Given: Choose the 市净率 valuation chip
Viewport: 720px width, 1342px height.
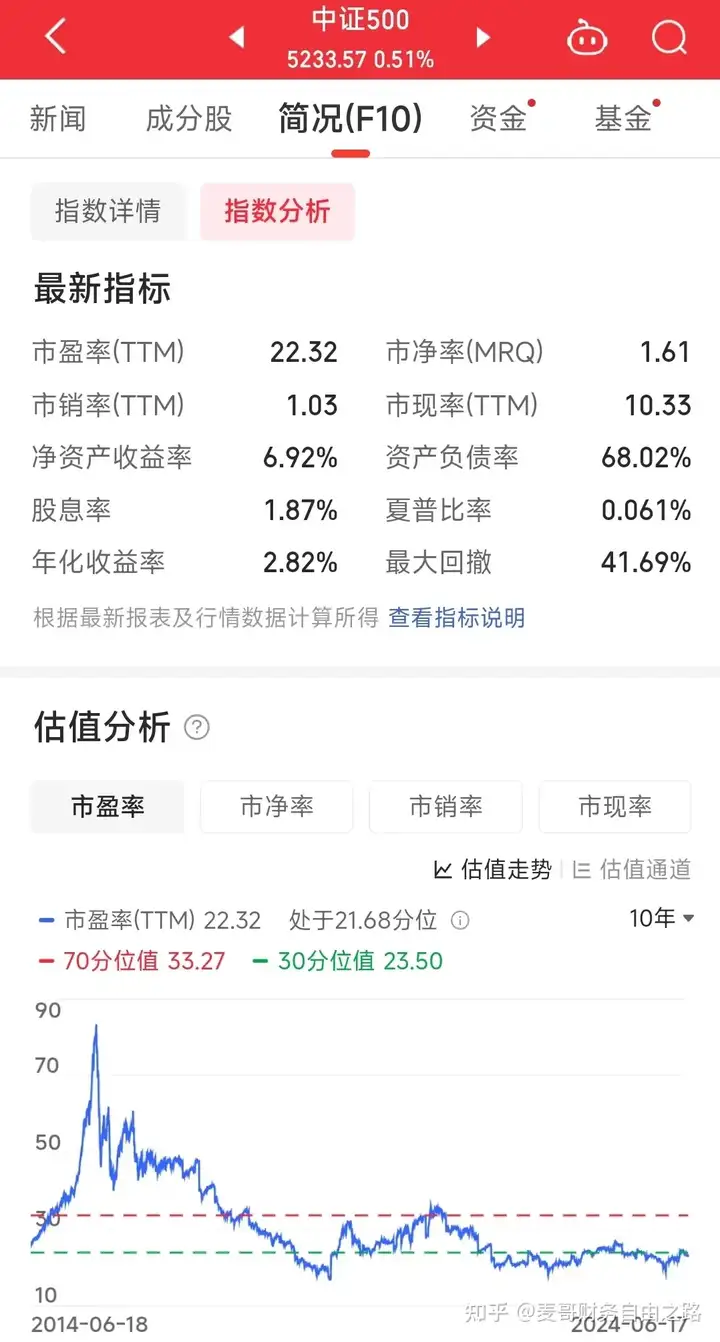Looking at the screenshot, I should (x=277, y=807).
